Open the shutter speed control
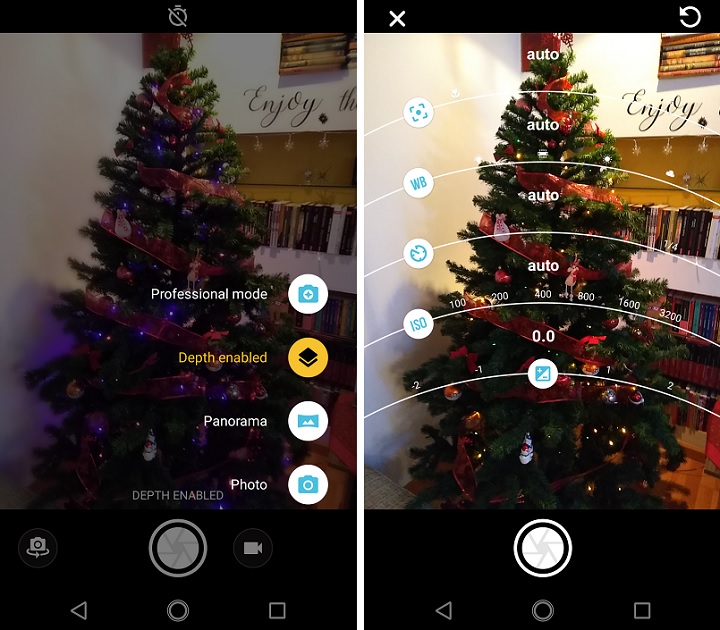This screenshot has width=720, height=630. coord(418,254)
